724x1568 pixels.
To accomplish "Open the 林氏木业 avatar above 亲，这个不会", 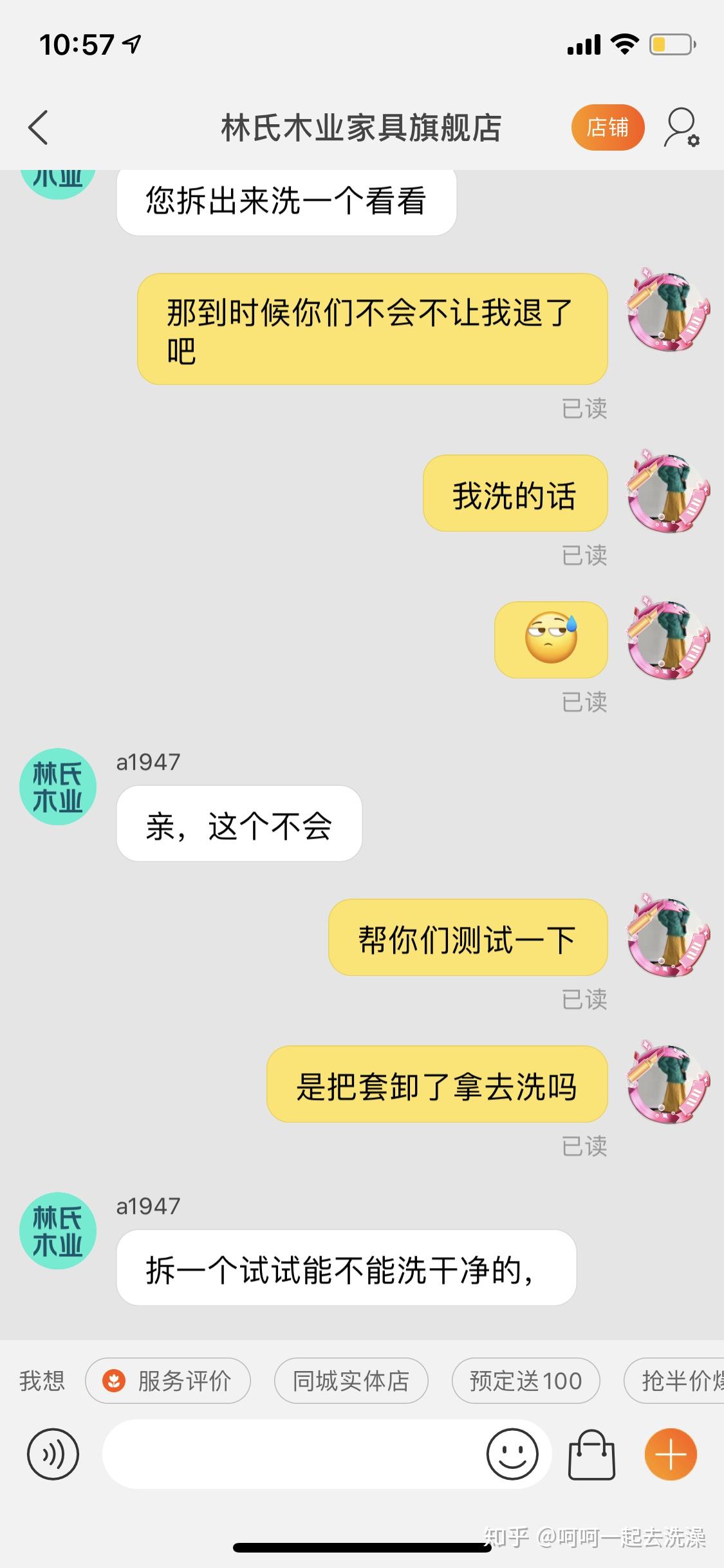I will pos(58,787).
